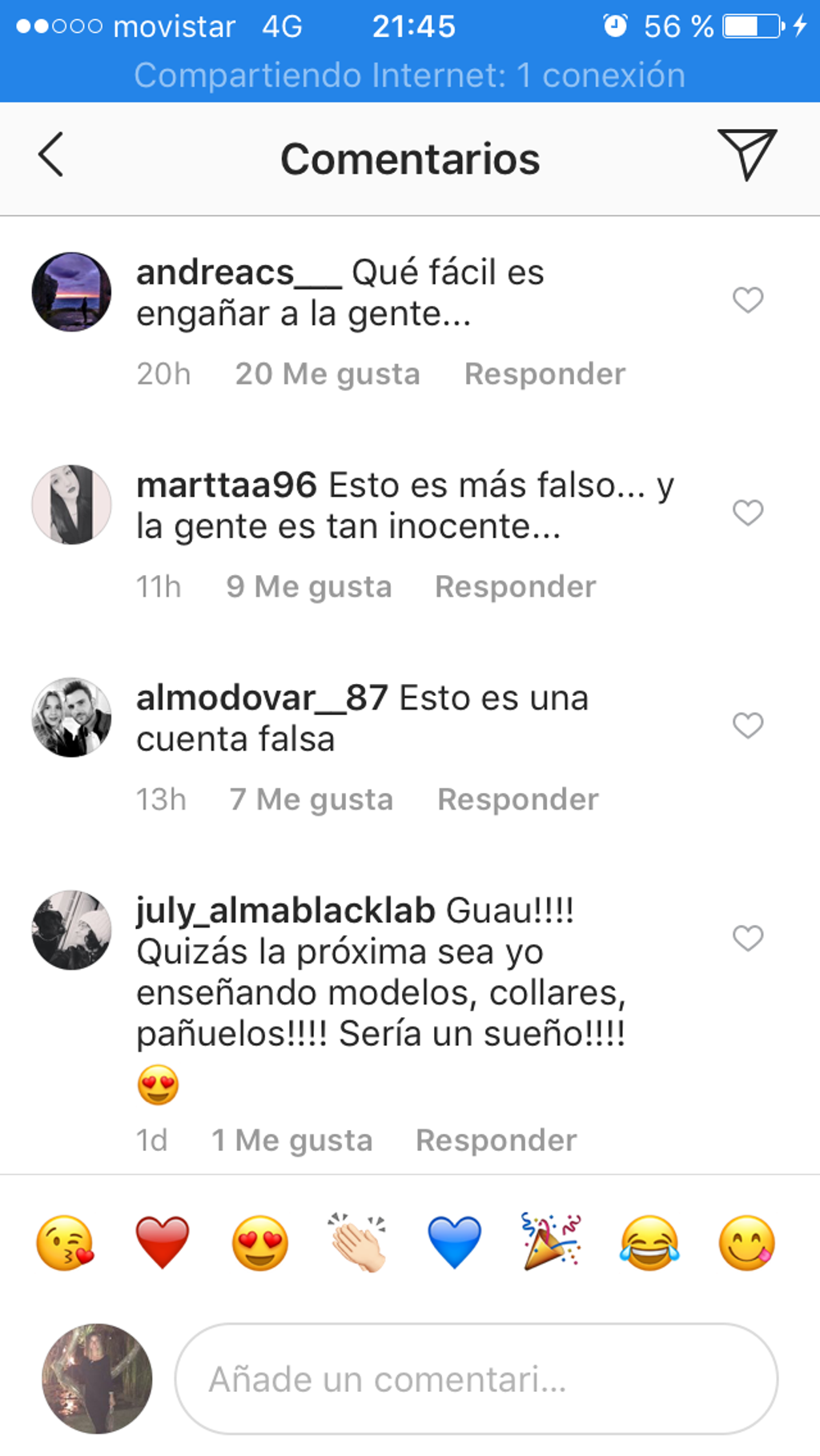
Task: Reply to almodovar__87's comment
Action: click(517, 799)
